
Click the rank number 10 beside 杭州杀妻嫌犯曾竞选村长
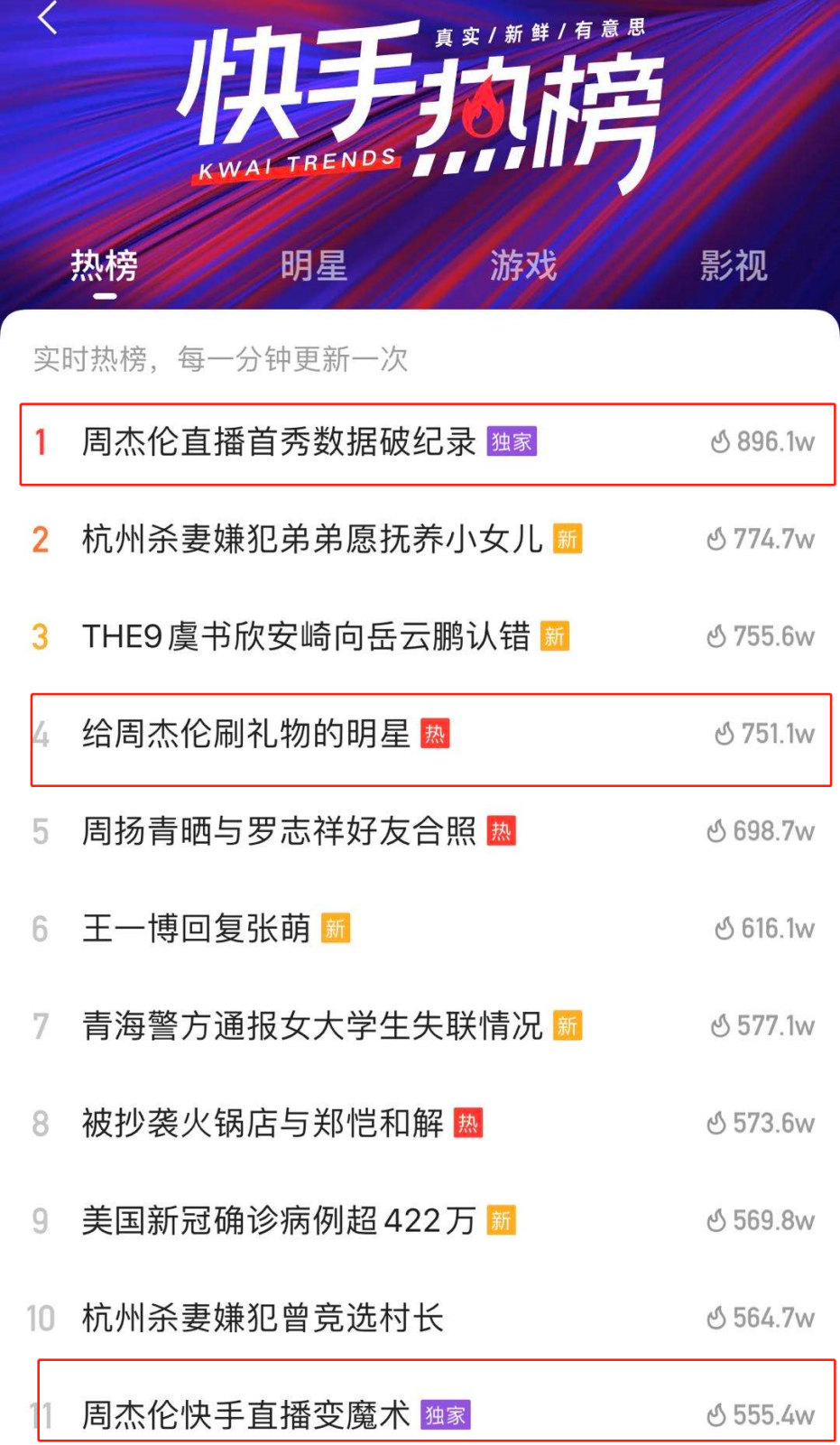pos(41,1317)
